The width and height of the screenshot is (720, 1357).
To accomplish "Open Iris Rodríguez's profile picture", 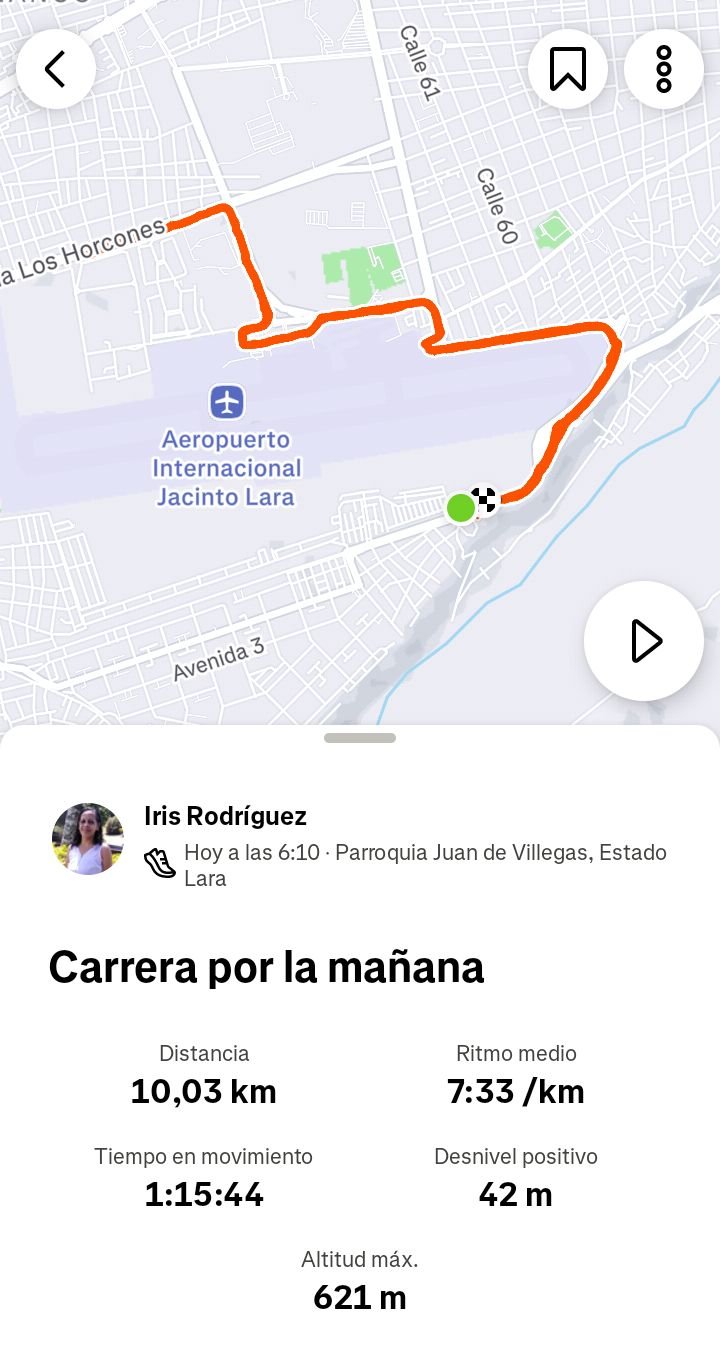I will [x=88, y=839].
